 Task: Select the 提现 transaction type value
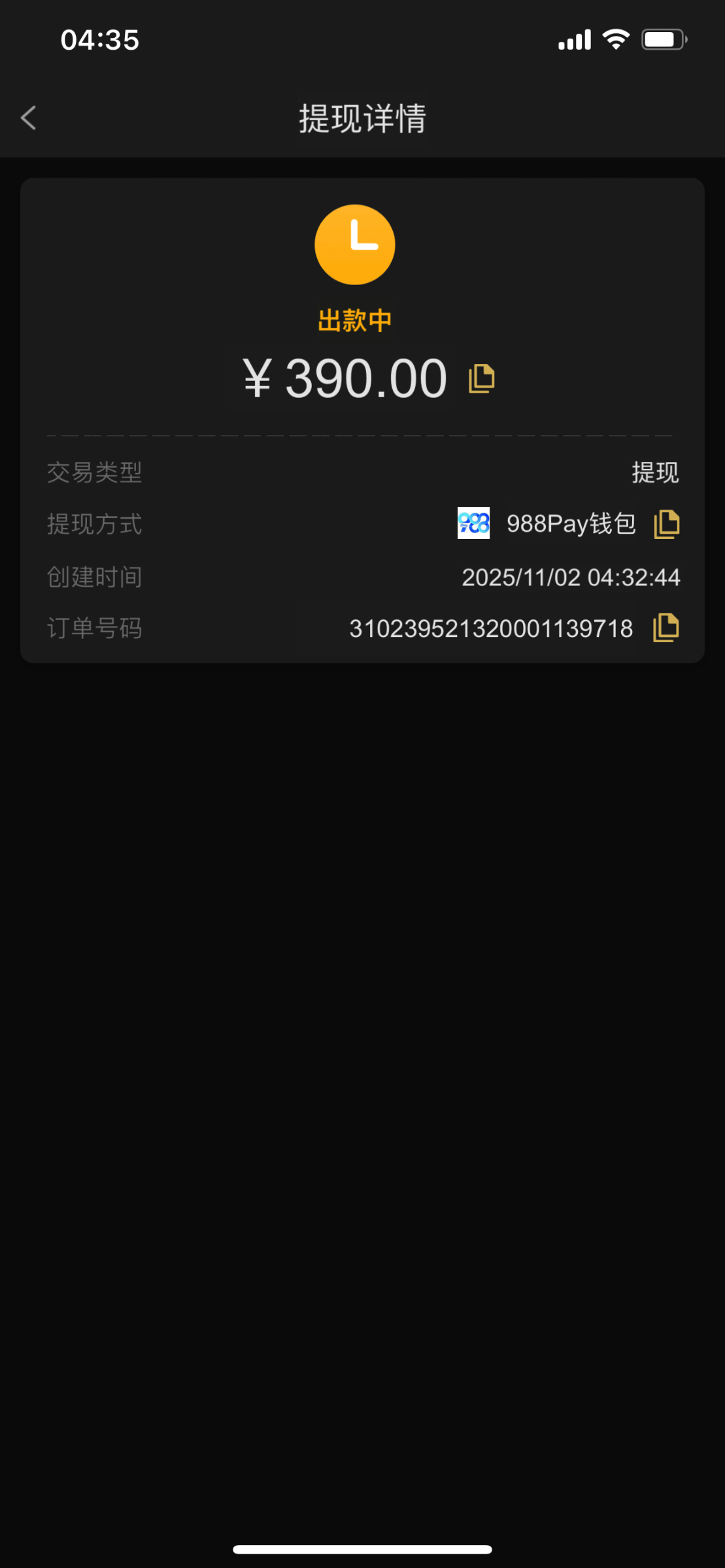654,472
